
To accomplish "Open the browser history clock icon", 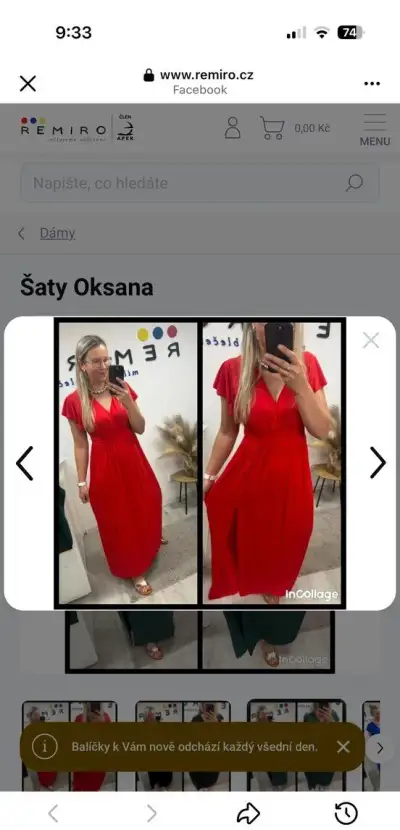I will tap(347, 813).
